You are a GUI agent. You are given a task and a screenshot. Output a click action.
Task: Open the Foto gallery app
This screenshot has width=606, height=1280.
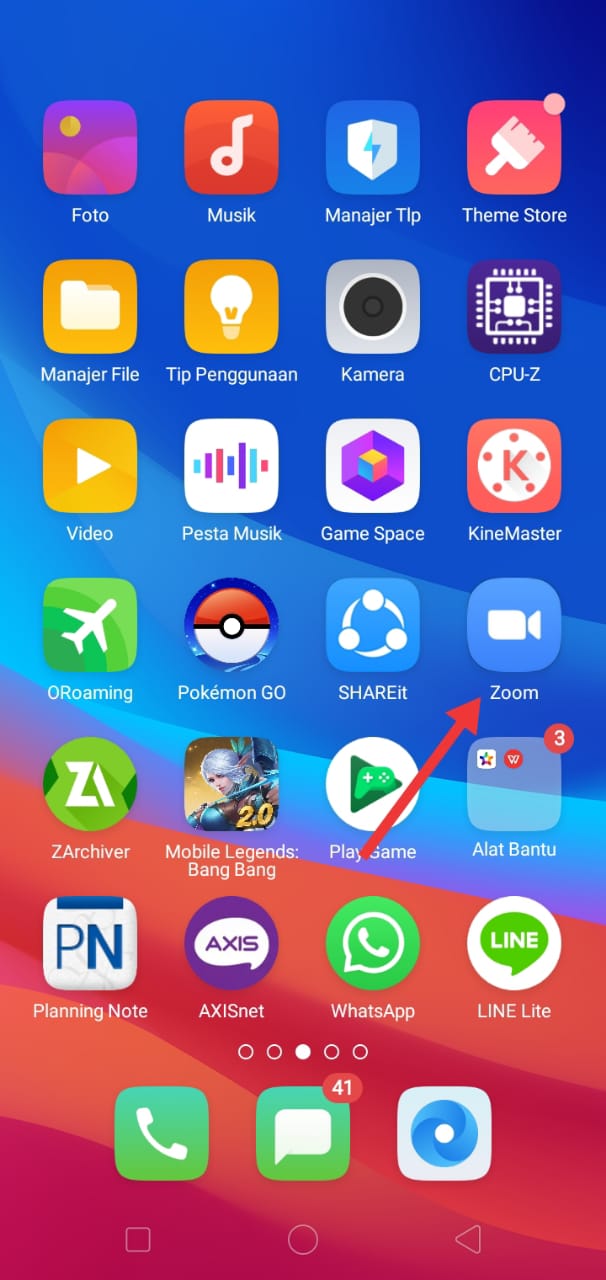click(90, 148)
